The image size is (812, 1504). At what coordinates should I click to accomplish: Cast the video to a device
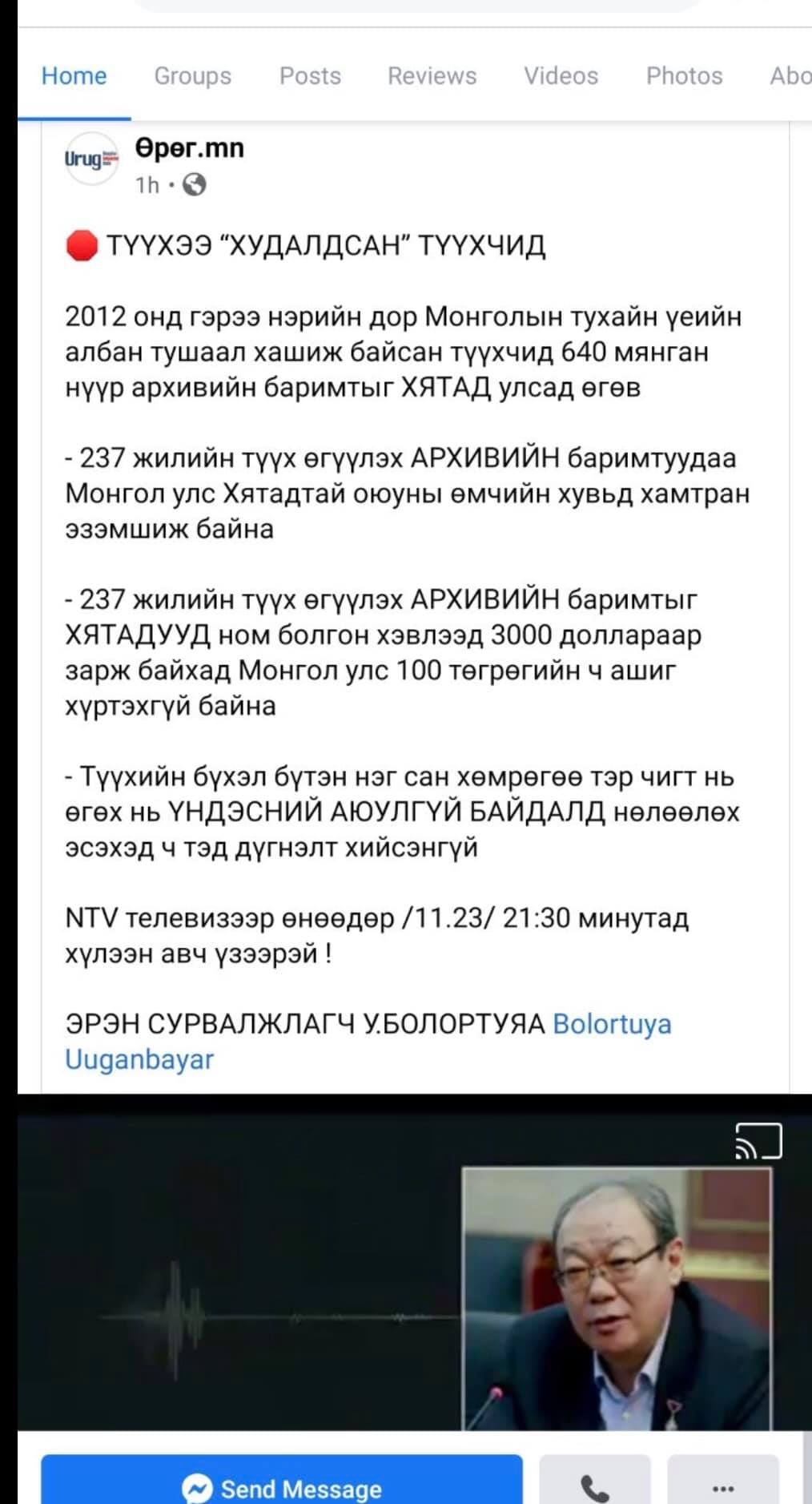tap(758, 1141)
